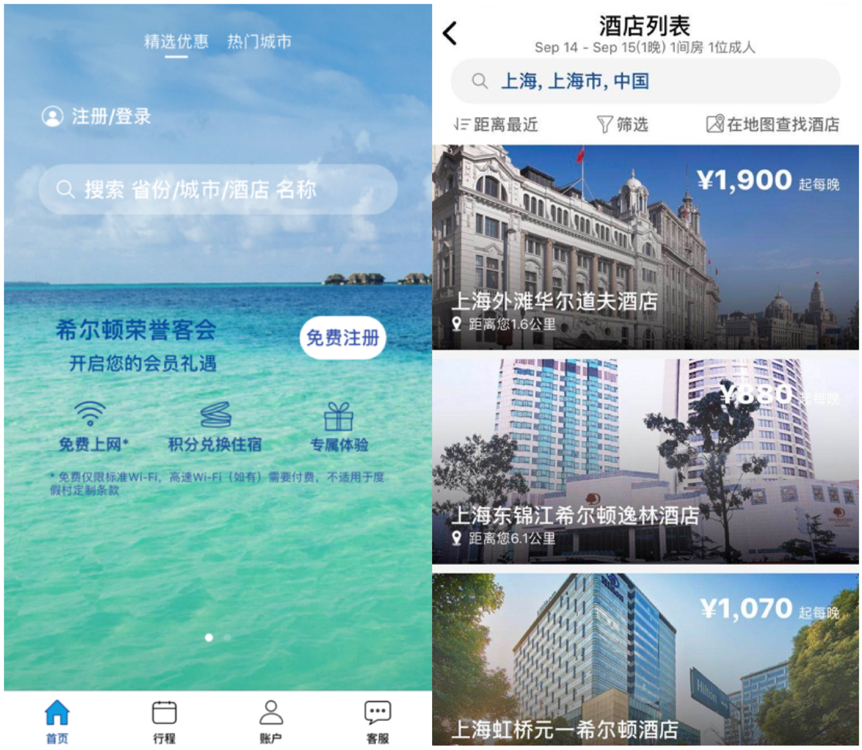Tap the 搜索 省份/城市/酒店 search box
Screen dimensions: 862x750
click(x=218, y=189)
